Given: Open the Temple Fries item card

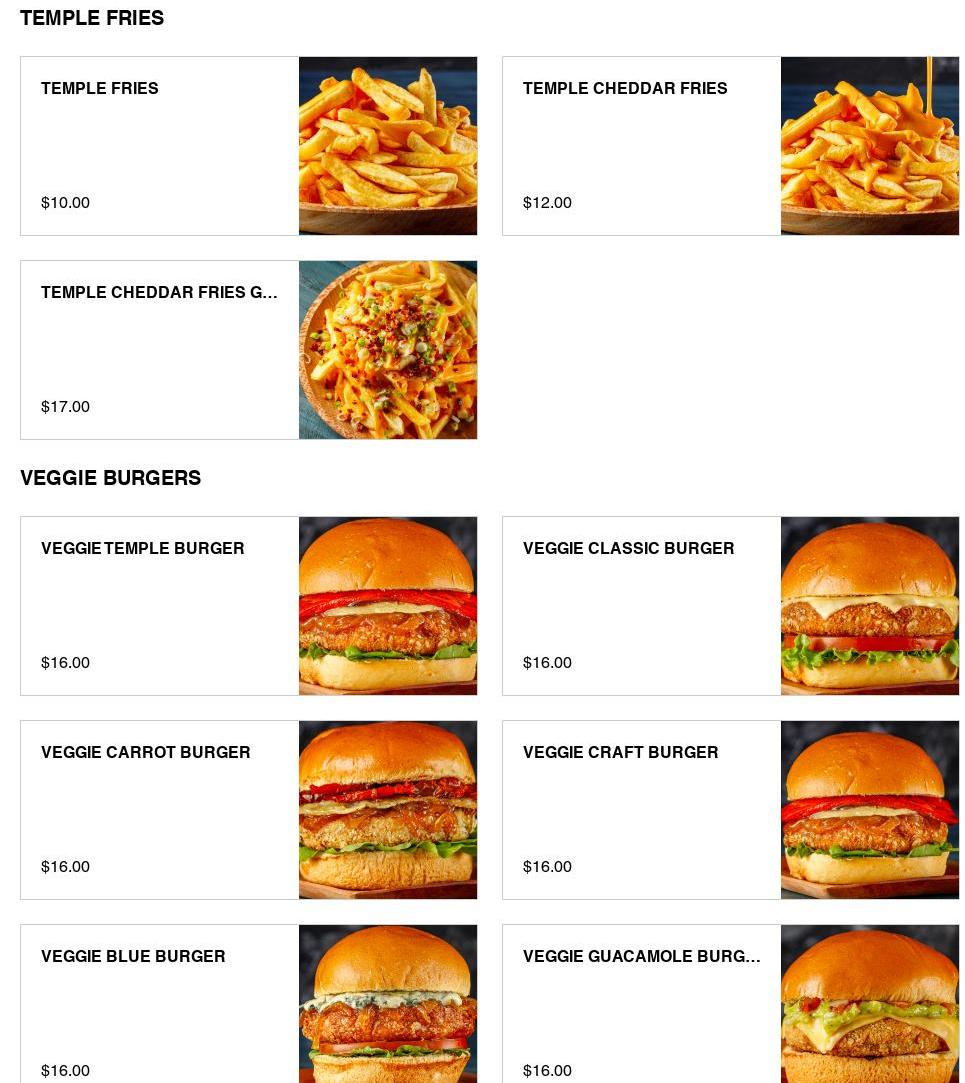Looking at the screenshot, I should [248, 146].
